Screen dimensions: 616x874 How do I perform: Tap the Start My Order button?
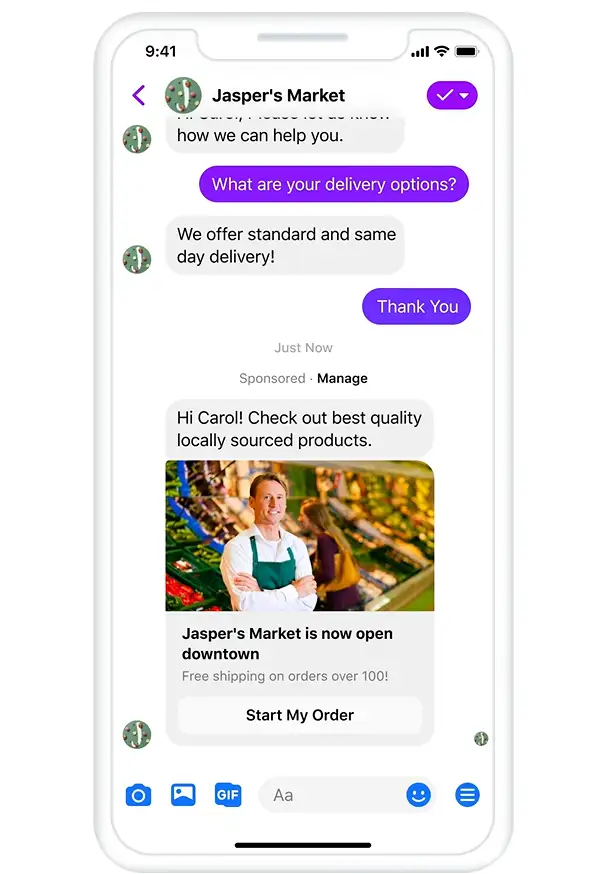300,715
